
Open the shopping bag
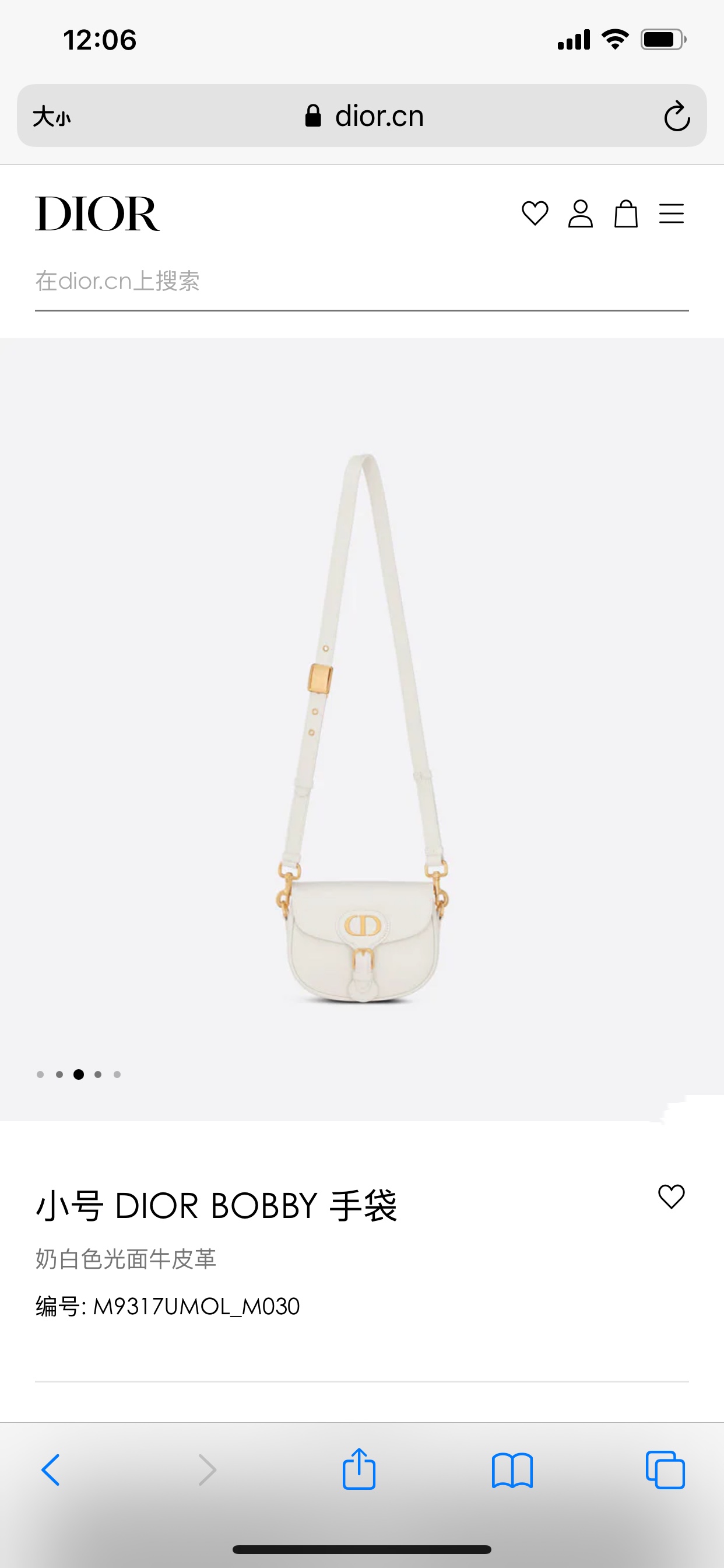625,213
